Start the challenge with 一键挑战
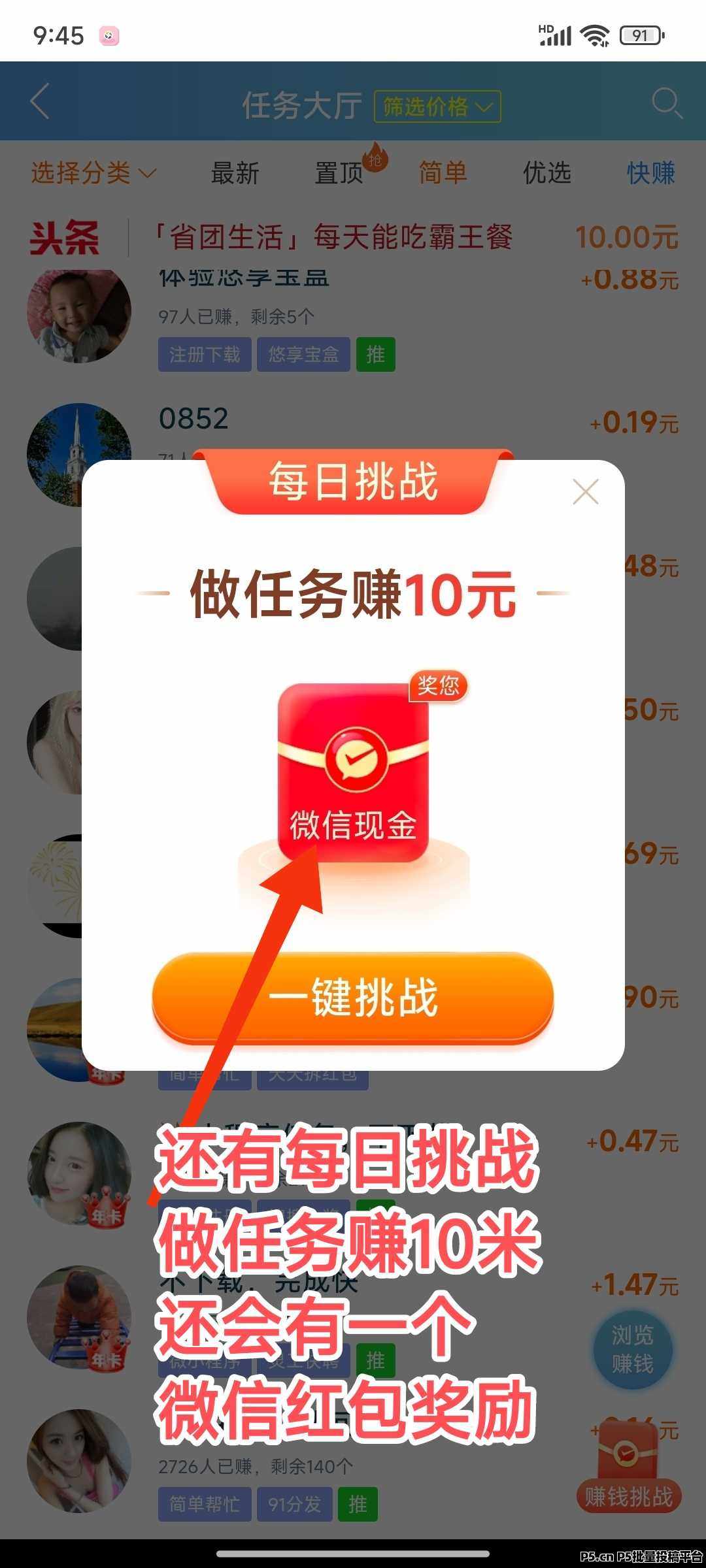 point(353,997)
